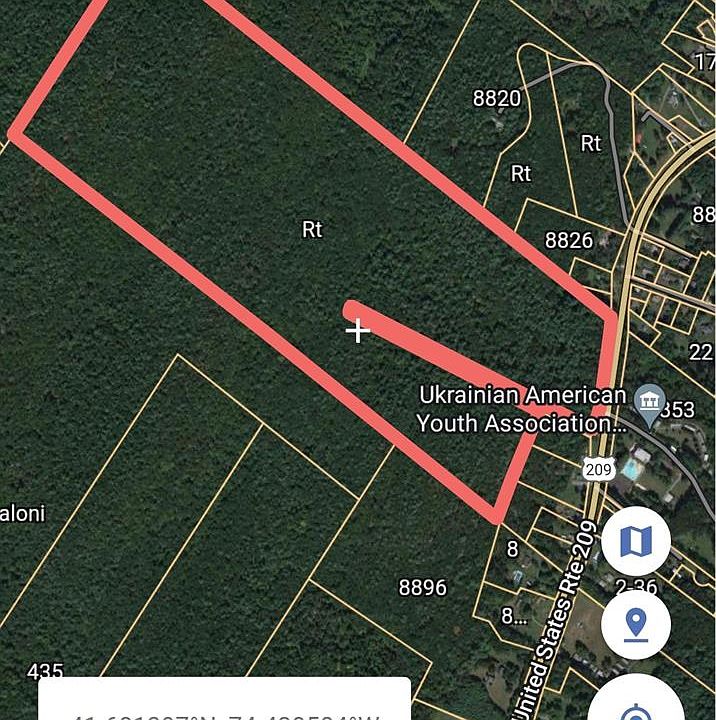Open the map layers button
The image size is (716, 720).
[x=636, y=542]
